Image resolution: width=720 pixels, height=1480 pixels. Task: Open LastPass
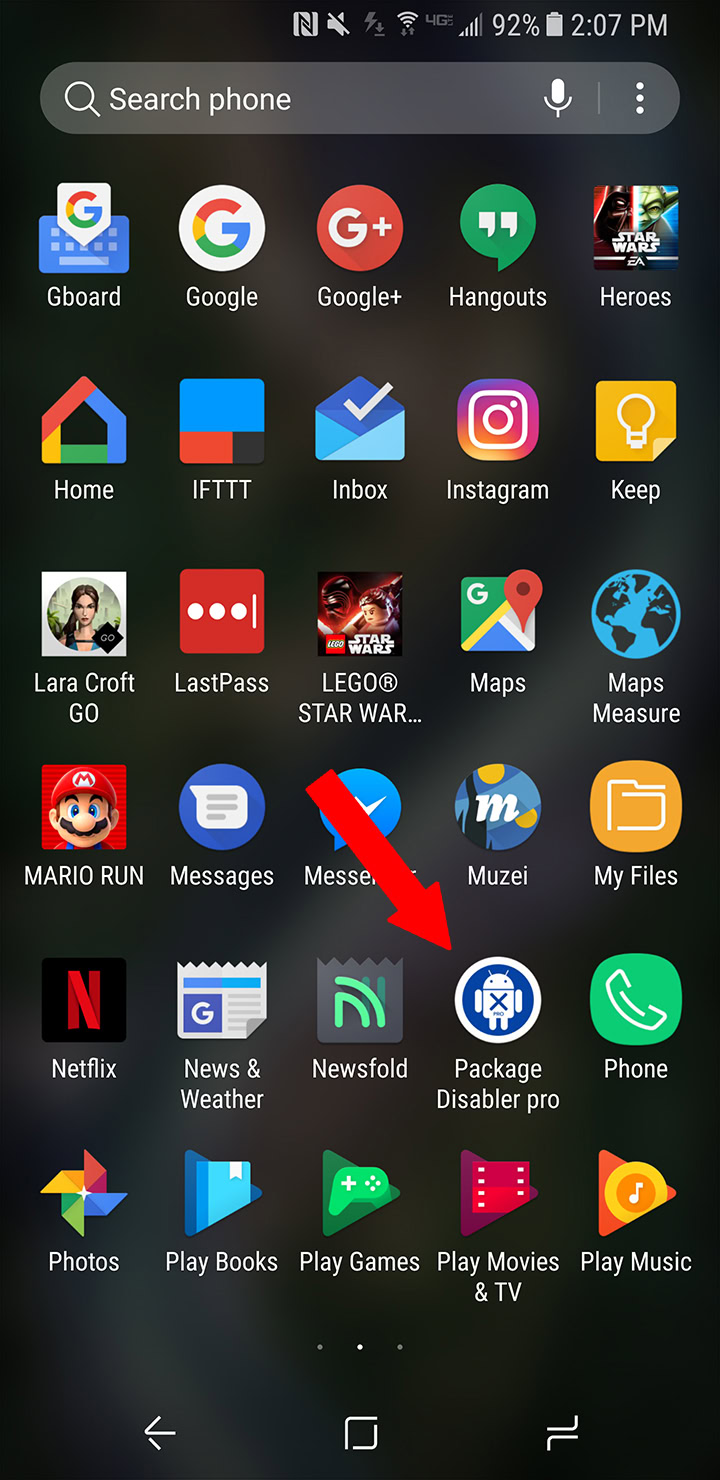[222, 613]
